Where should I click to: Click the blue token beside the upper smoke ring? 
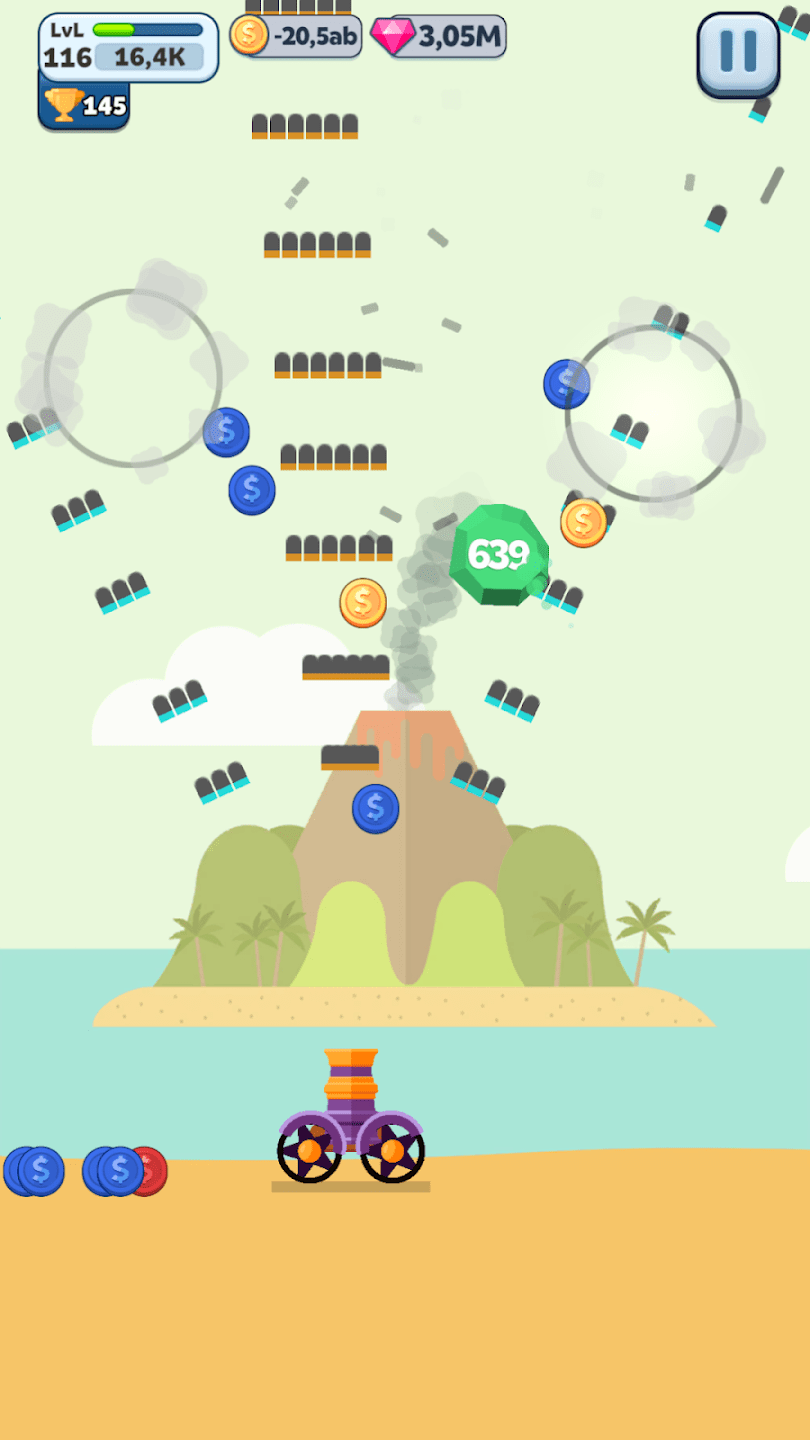566,384
